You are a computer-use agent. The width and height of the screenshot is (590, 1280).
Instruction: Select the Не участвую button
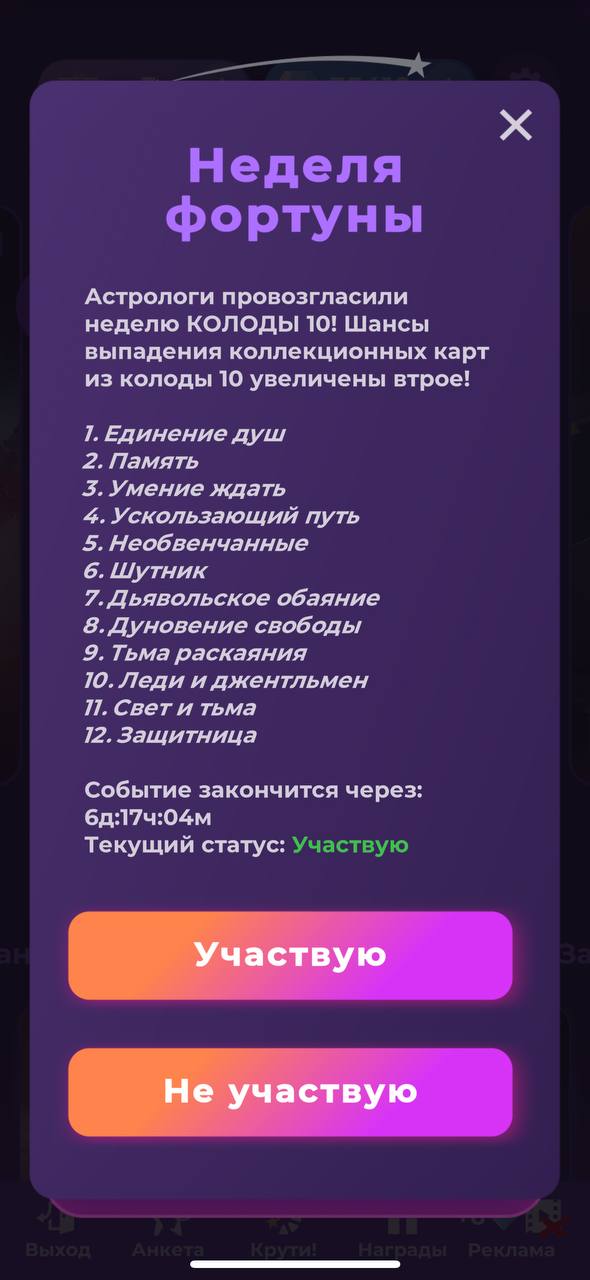(290, 1092)
